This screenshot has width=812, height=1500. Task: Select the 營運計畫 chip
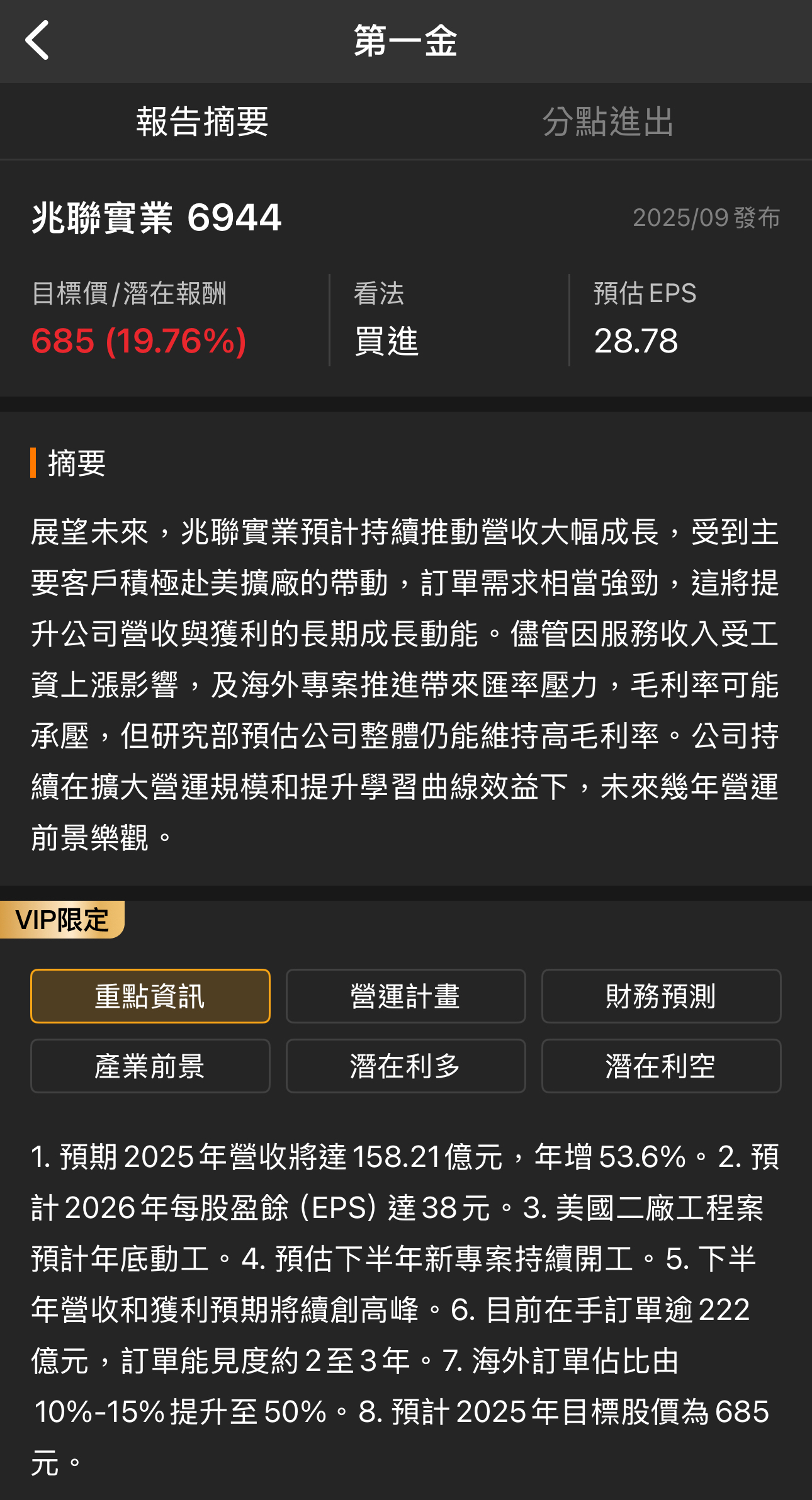click(405, 996)
